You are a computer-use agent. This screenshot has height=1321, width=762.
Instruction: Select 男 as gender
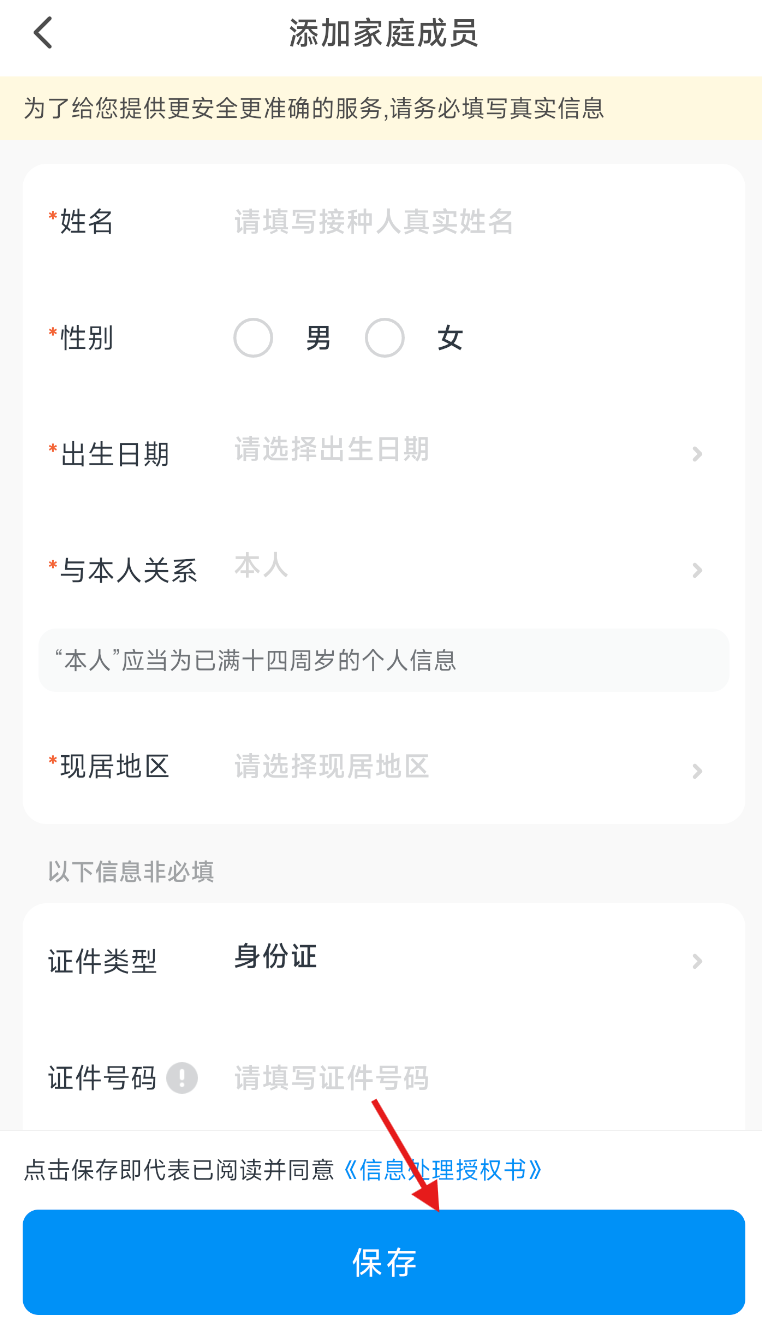[x=254, y=338]
